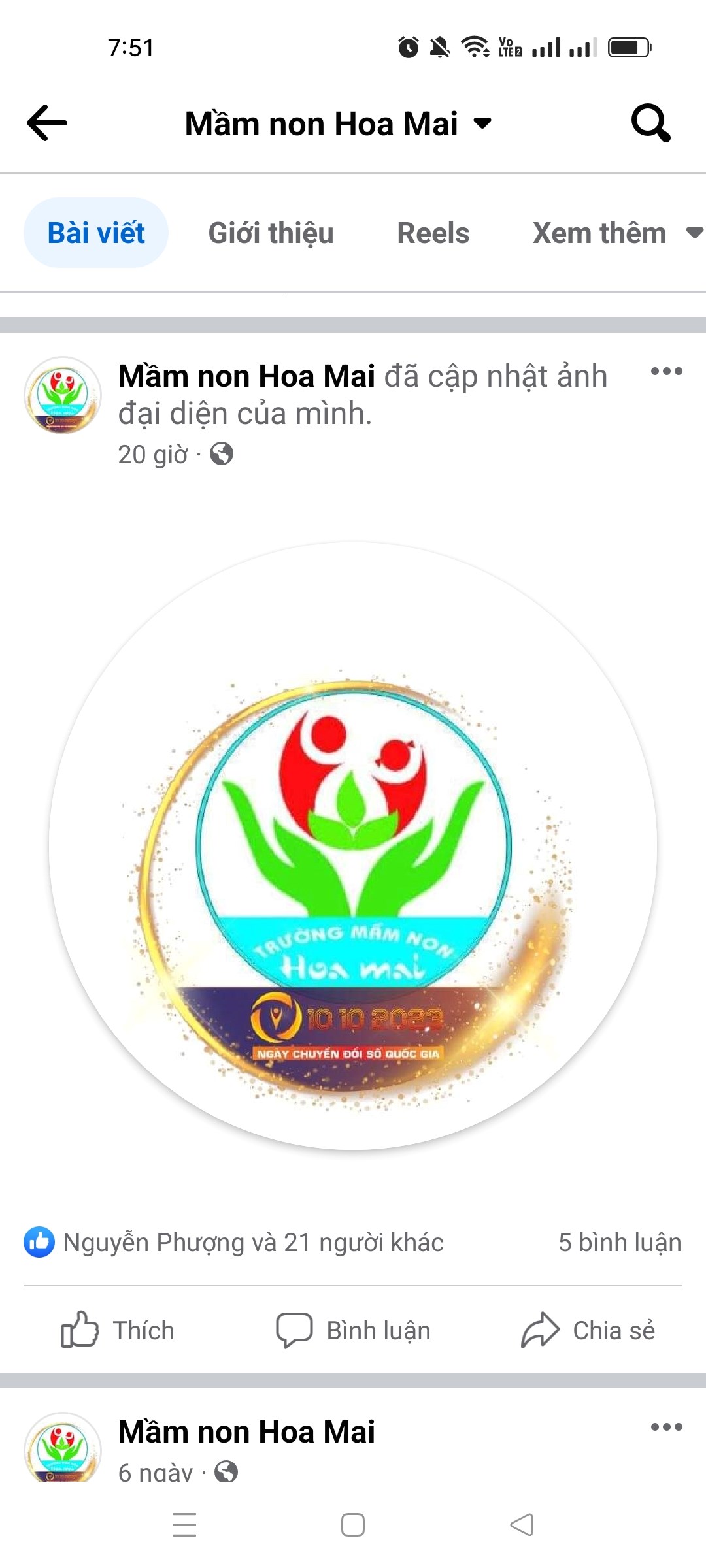Image resolution: width=706 pixels, height=1568 pixels.
Task: Open search on Mầm non Hoa Mai page
Action: [650, 123]
